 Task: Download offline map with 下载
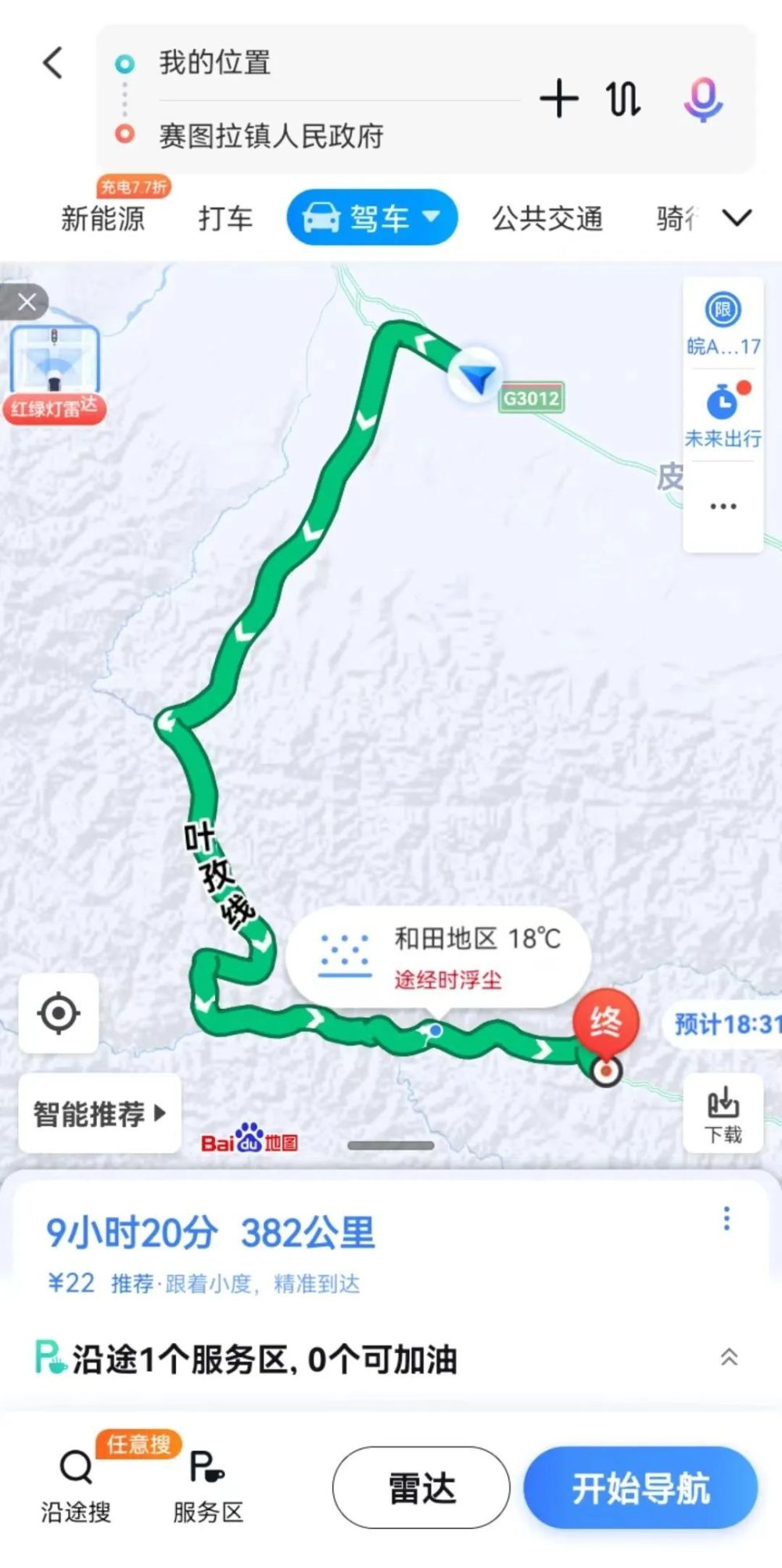tap(723, 1113)
